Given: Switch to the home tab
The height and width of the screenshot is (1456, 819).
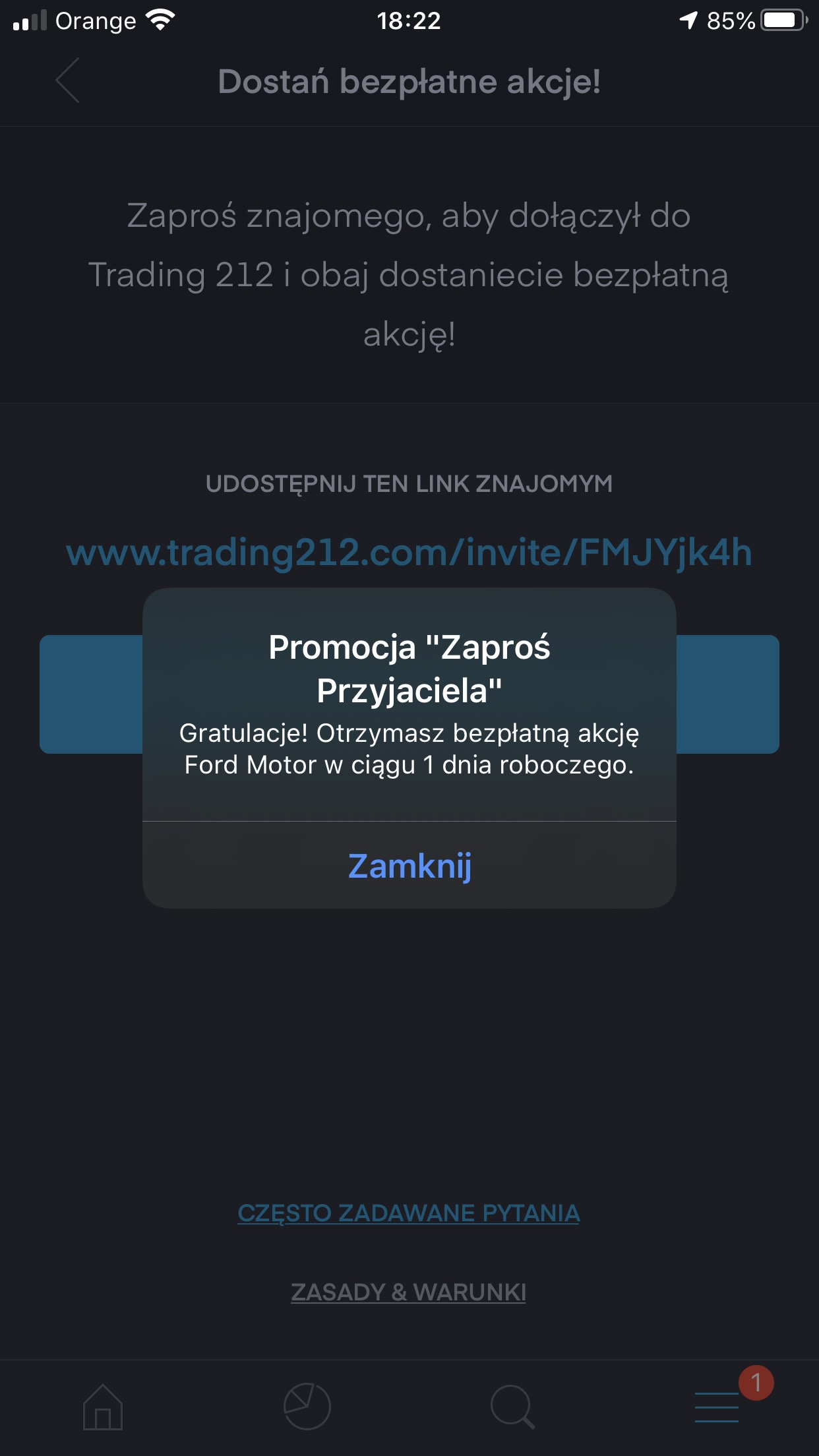Looking at the screenshot, I should click(103, 1407).
